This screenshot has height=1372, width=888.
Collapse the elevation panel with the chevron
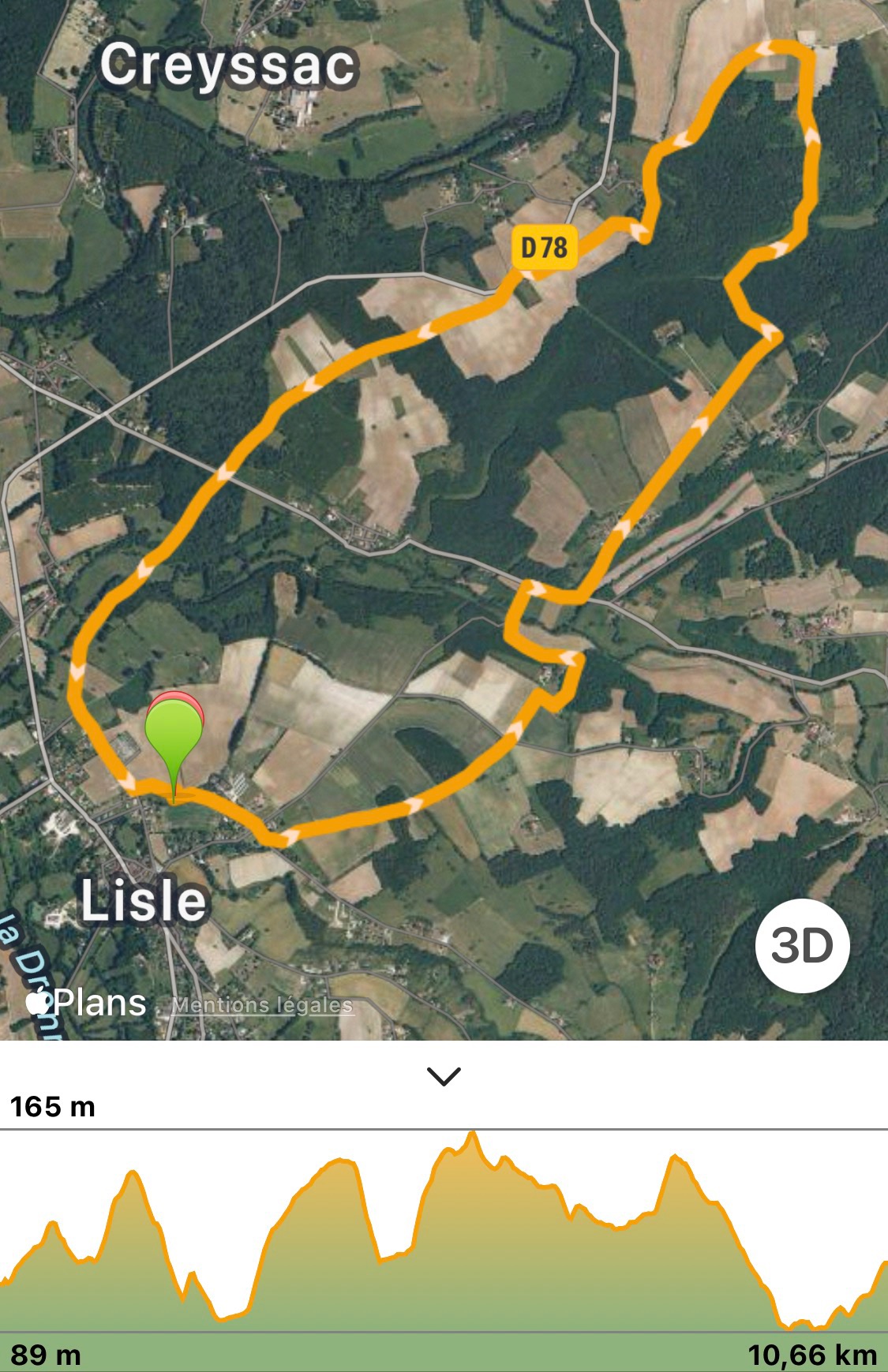pyautogui.click(x=444, y=1076)
